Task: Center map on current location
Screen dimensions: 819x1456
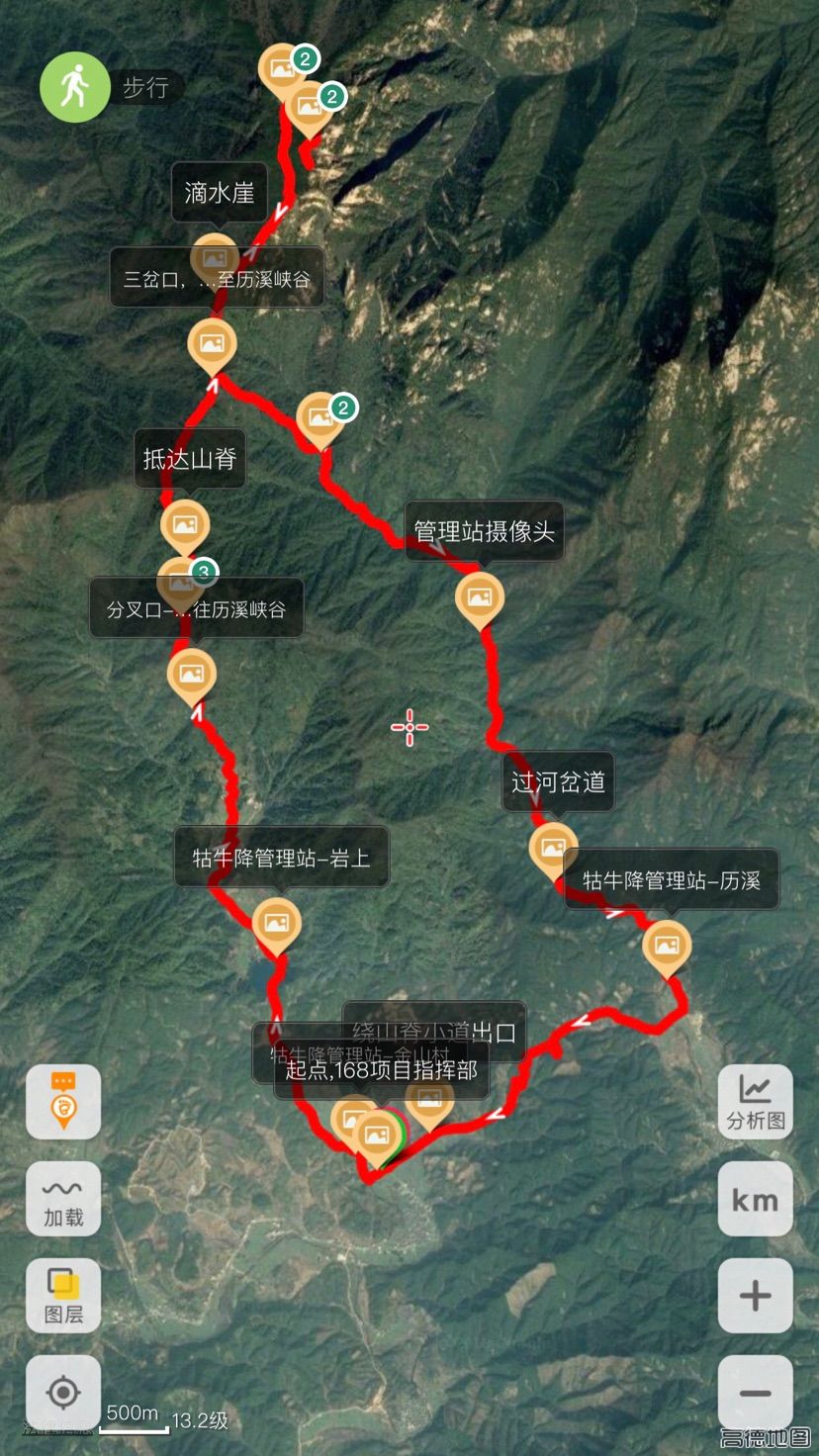Action: 63,1392
